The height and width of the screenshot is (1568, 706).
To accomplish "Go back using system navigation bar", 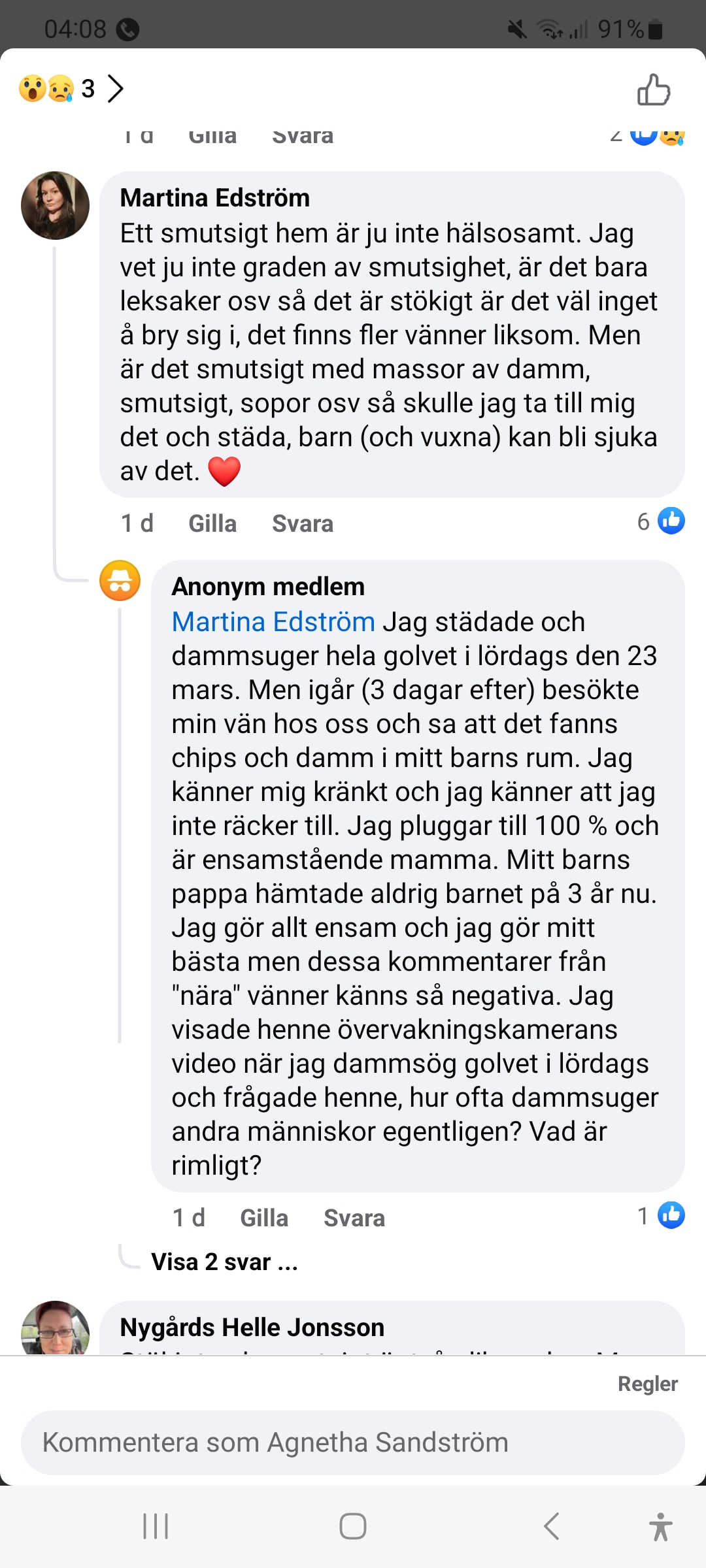I will [x=552, y=1526].
